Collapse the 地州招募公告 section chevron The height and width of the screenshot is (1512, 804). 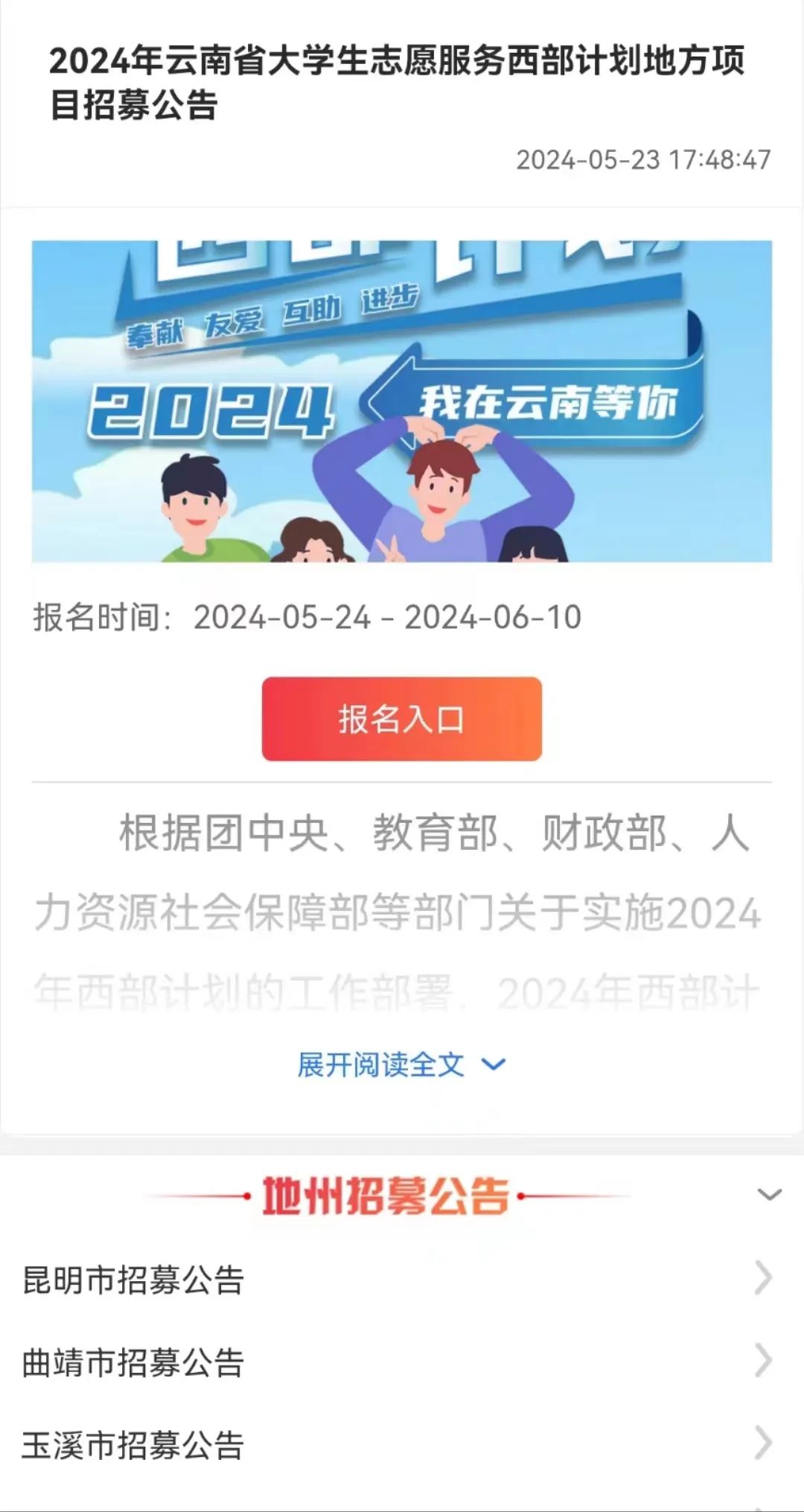point(768,1195)
